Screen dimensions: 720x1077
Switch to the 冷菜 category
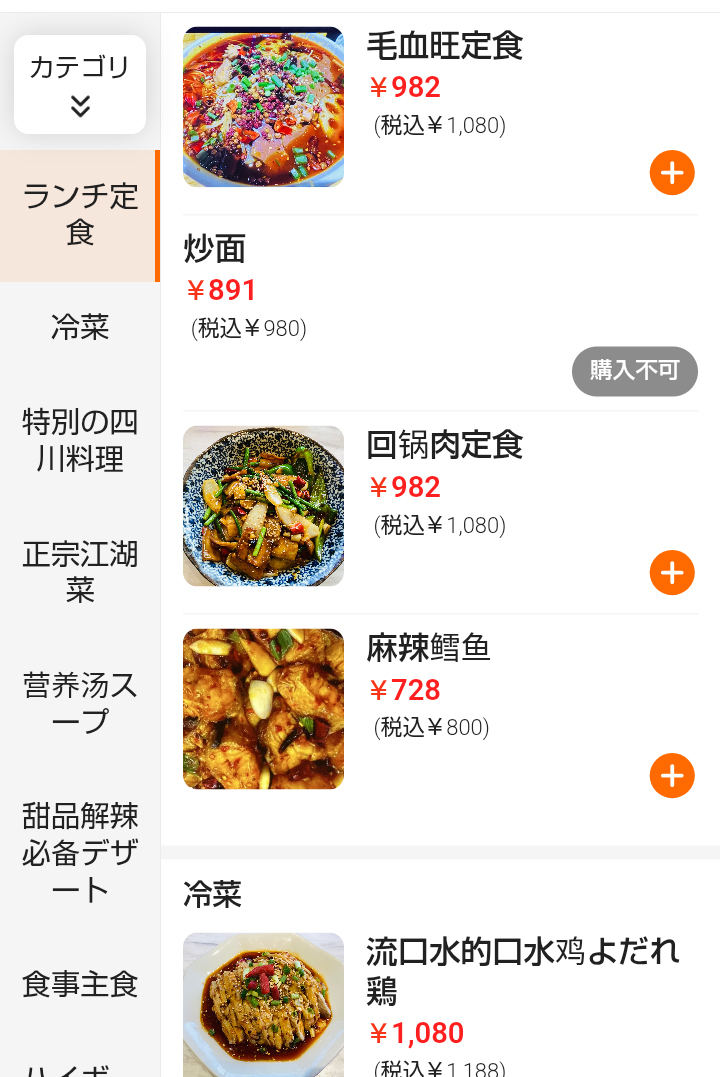click(80, 327)
